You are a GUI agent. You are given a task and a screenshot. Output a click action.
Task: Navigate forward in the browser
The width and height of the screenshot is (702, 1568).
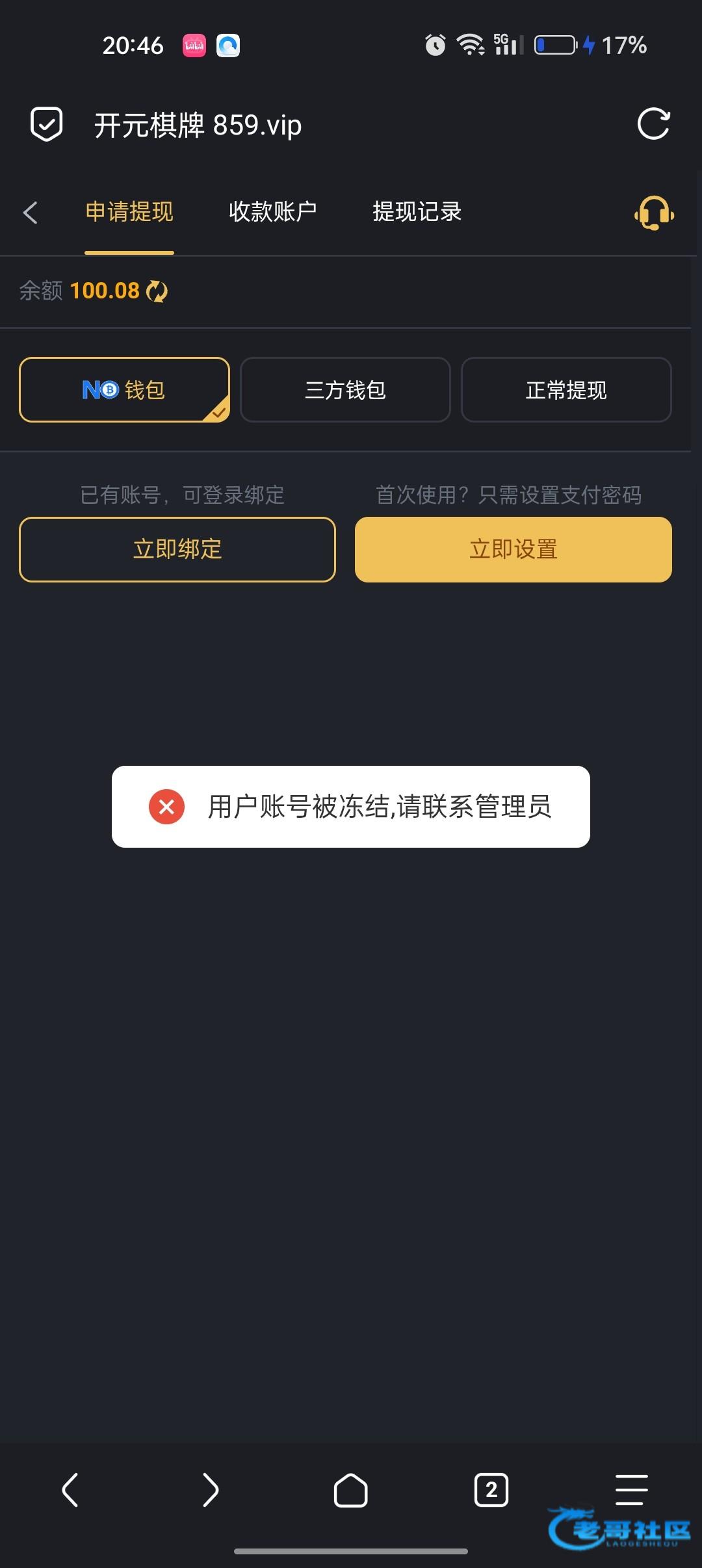click(211, 1489)
